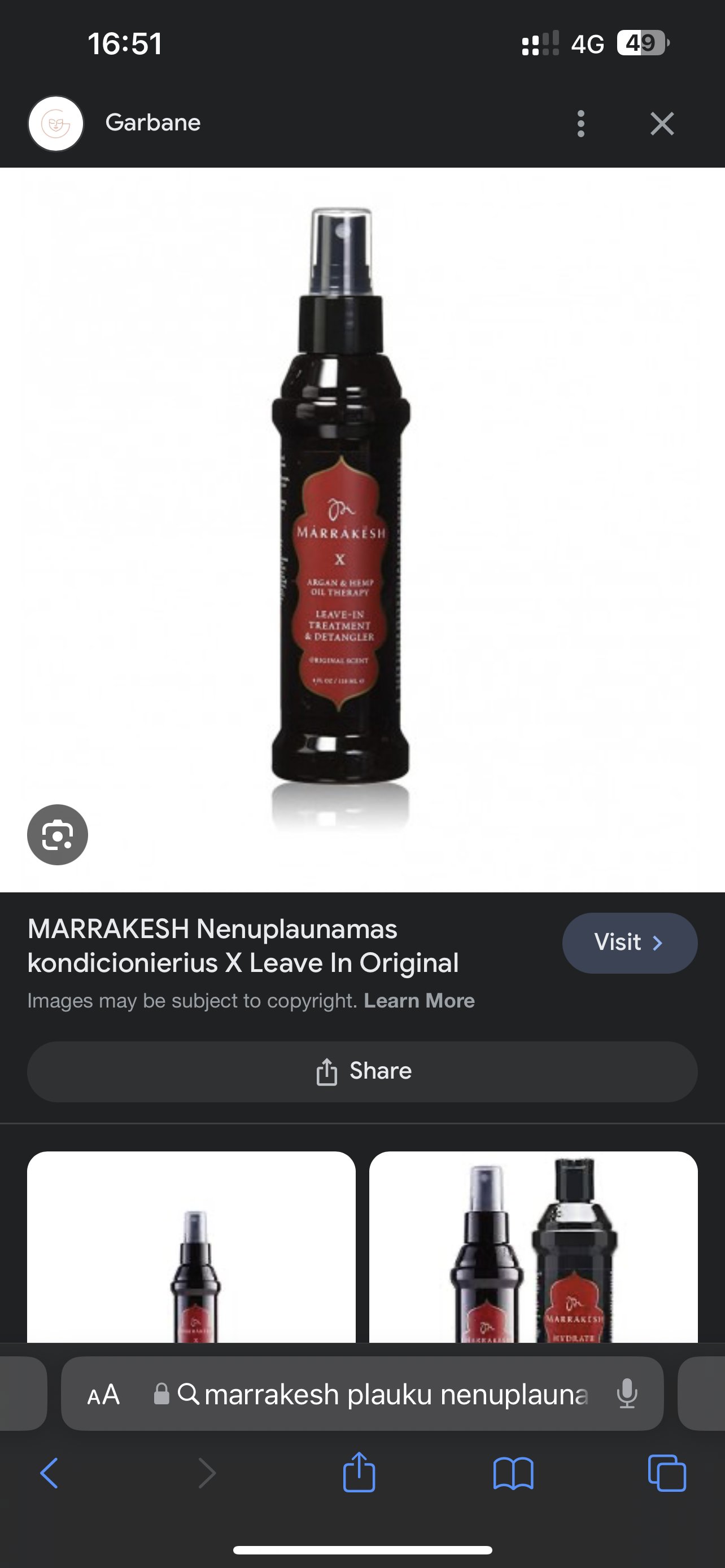Screen dimensions: 725x1568
Task: Open the related image with two Marrakesh bottles
Action: (x=533, y=1247)
